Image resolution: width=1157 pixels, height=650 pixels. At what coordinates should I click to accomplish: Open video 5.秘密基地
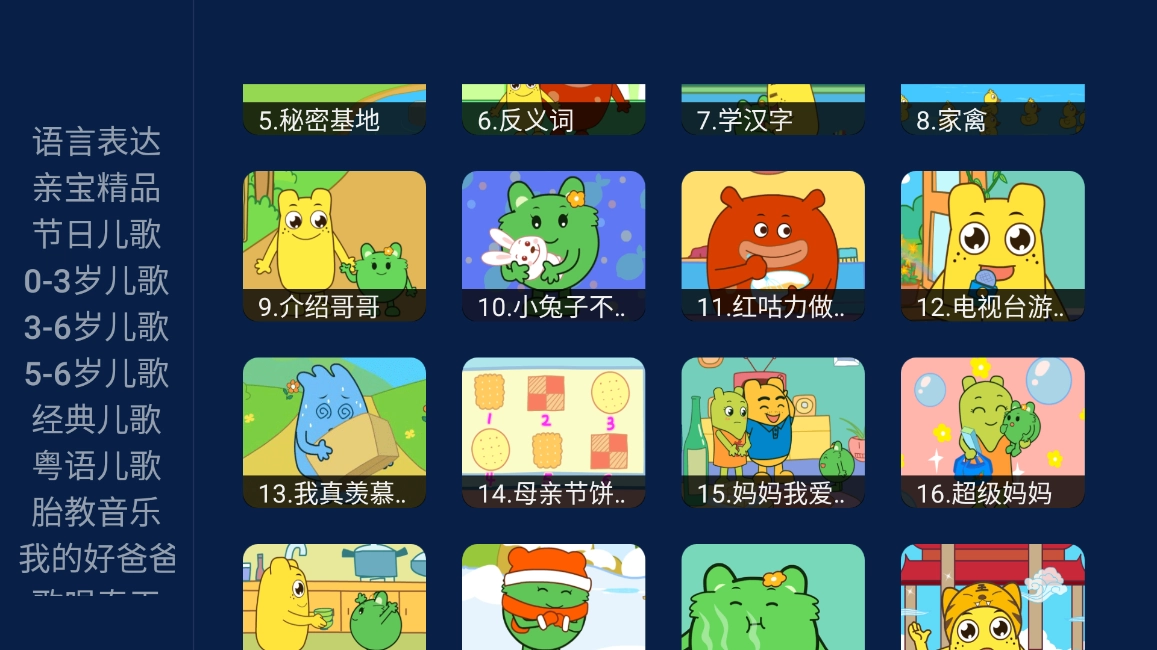pyautogui.click(x=334, y=110)
